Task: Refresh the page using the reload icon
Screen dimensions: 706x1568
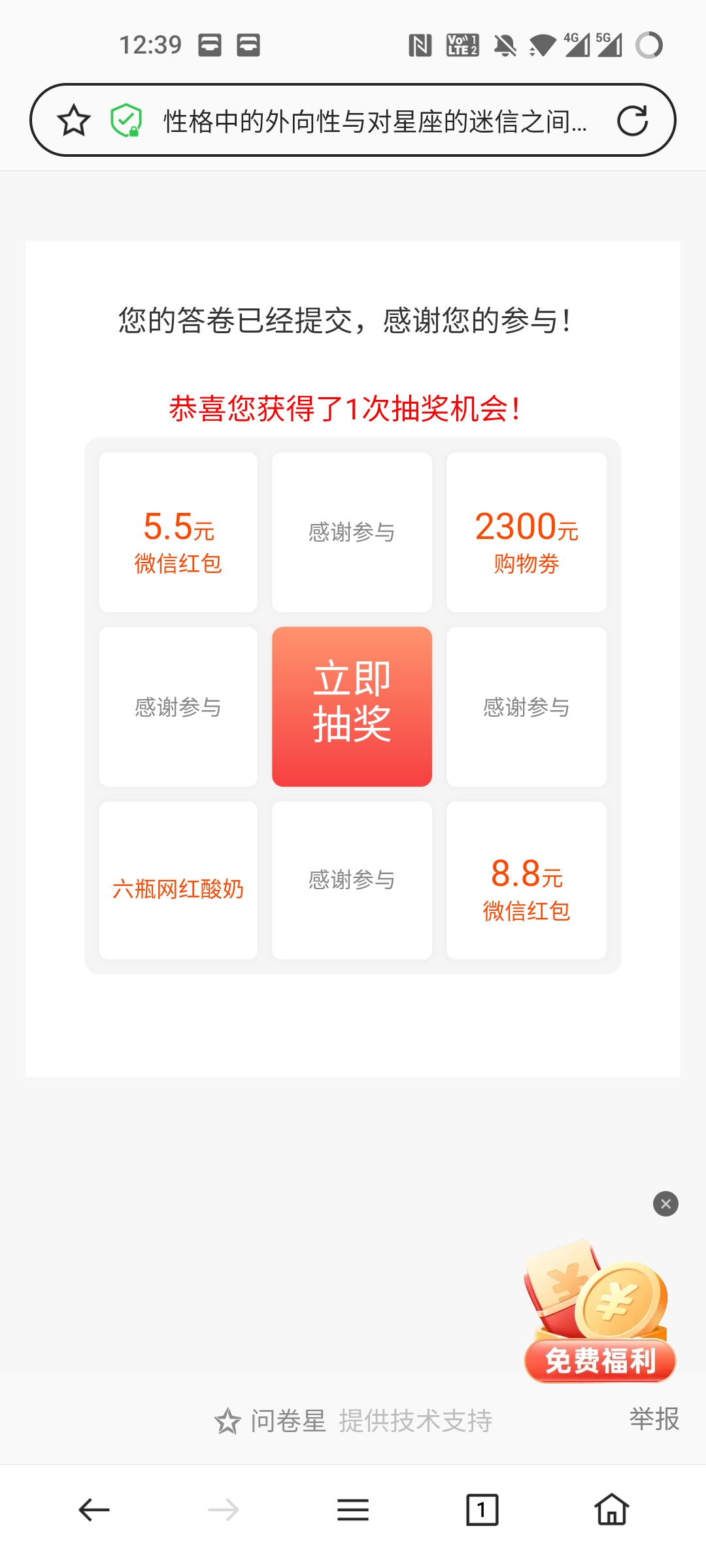Action: click(x=633, y=120)
